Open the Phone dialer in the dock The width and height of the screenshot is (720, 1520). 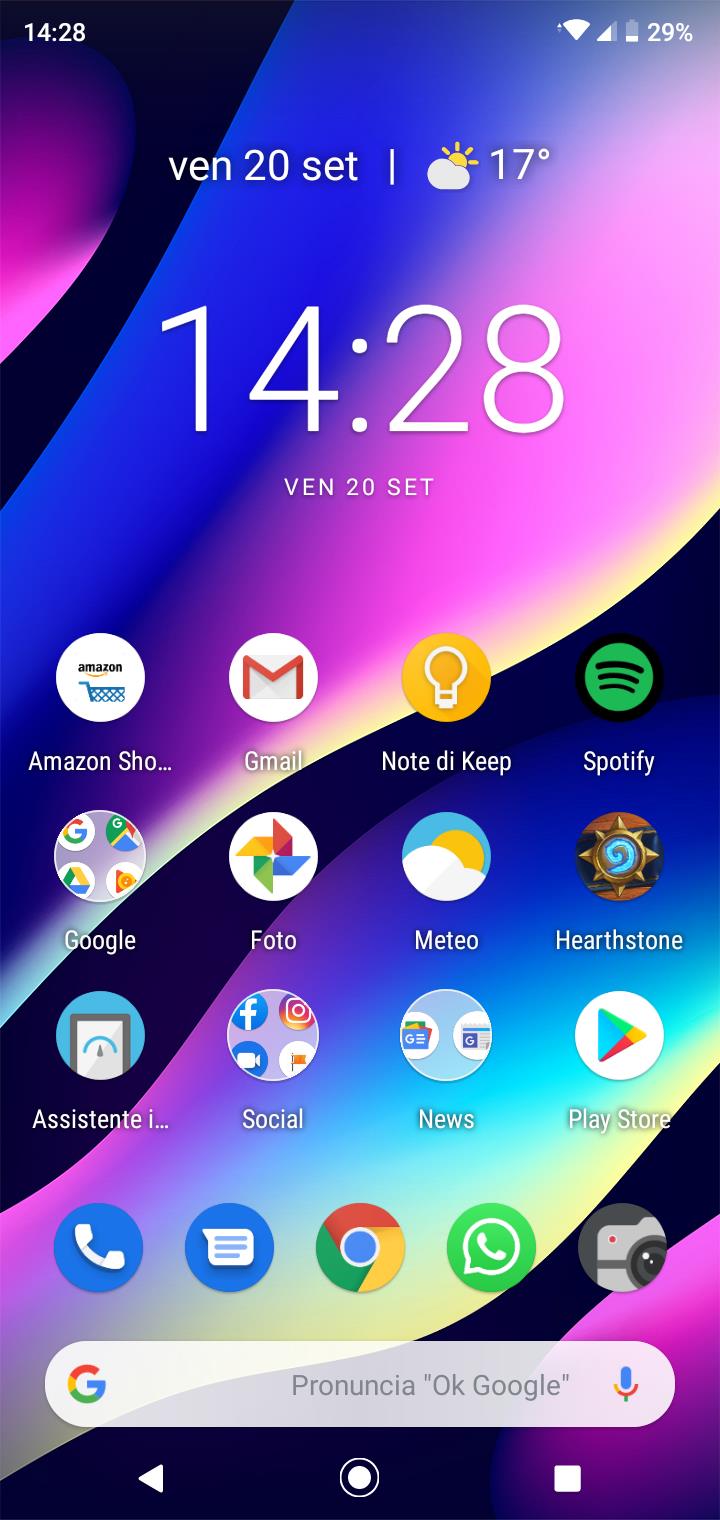98,1247
